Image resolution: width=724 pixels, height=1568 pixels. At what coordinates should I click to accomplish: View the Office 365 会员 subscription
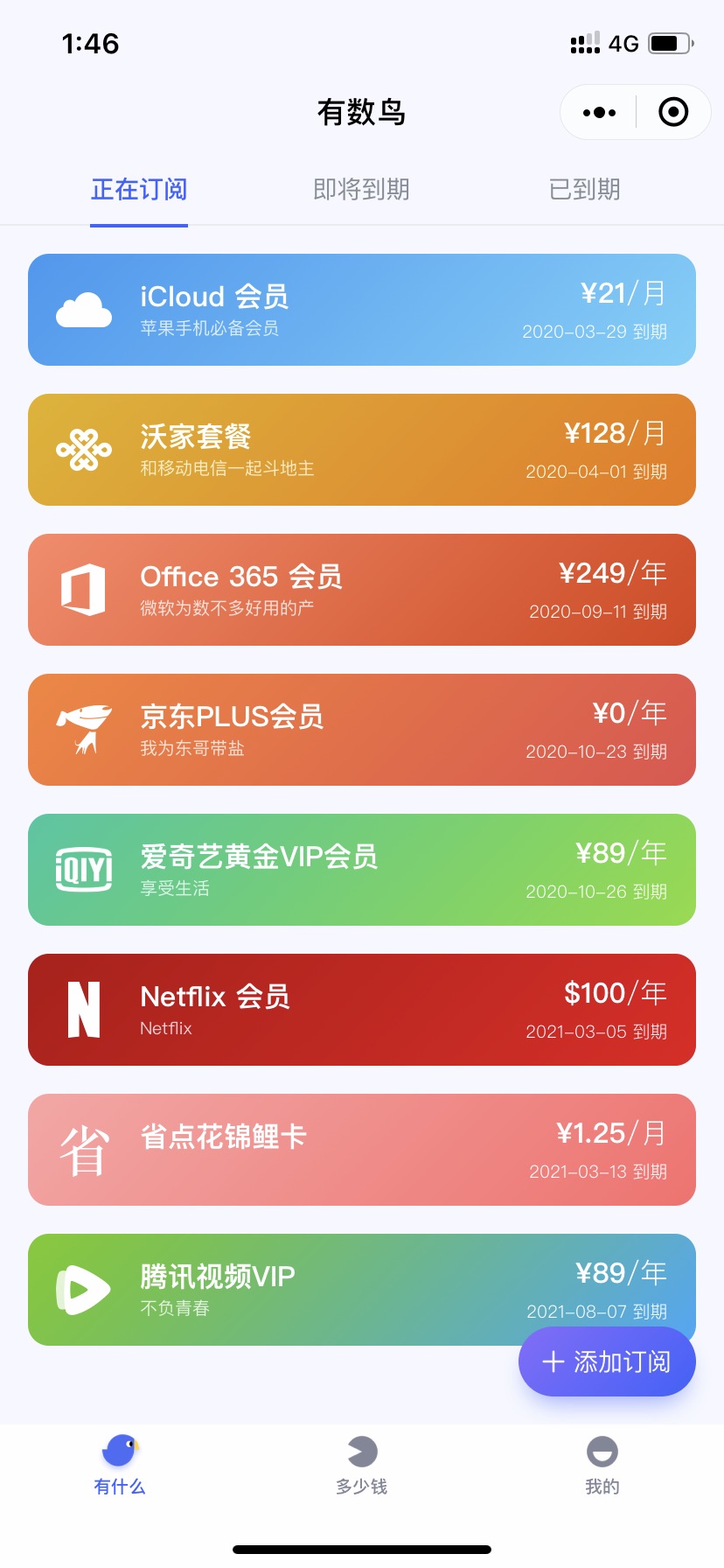(x=362, y=590)
